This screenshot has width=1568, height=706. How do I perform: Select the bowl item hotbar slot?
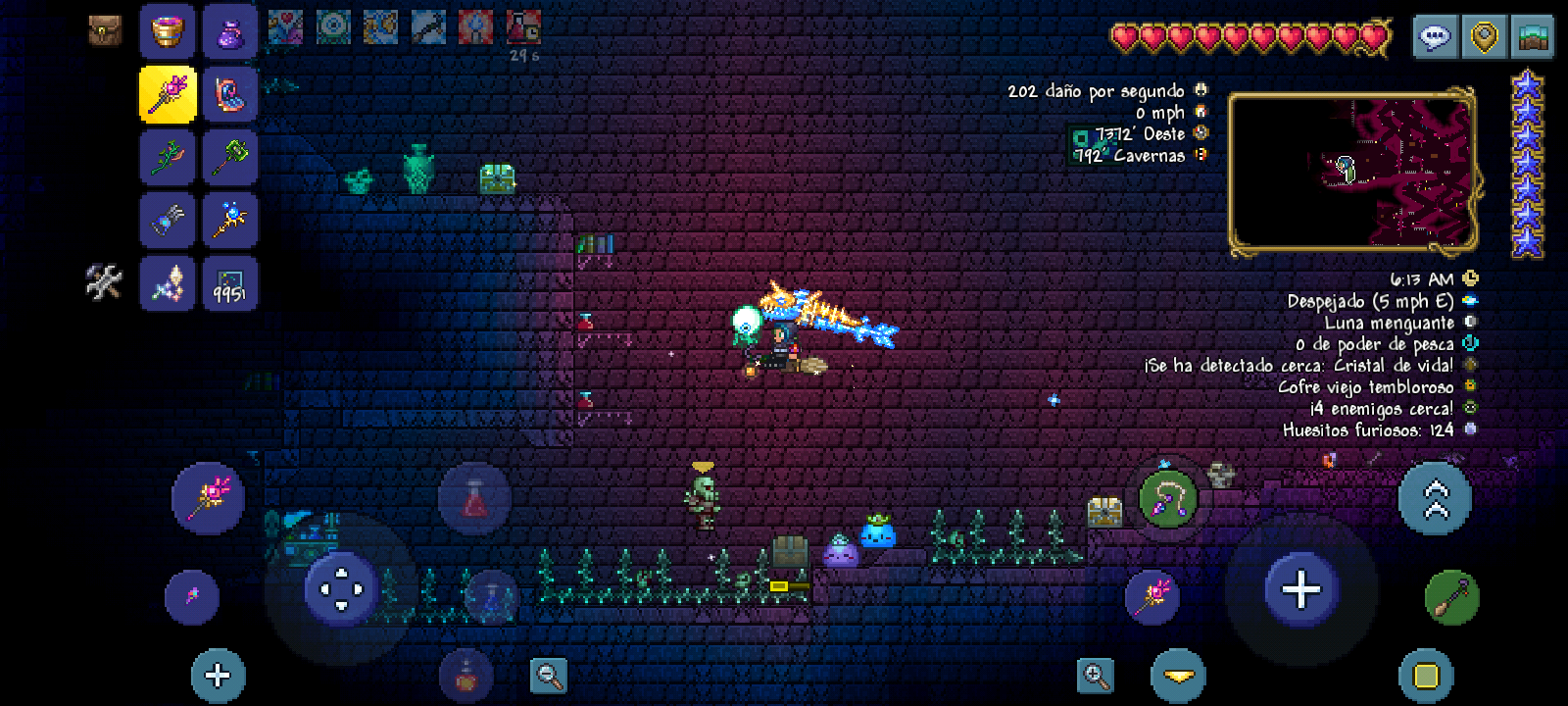[x=168, y=31]
